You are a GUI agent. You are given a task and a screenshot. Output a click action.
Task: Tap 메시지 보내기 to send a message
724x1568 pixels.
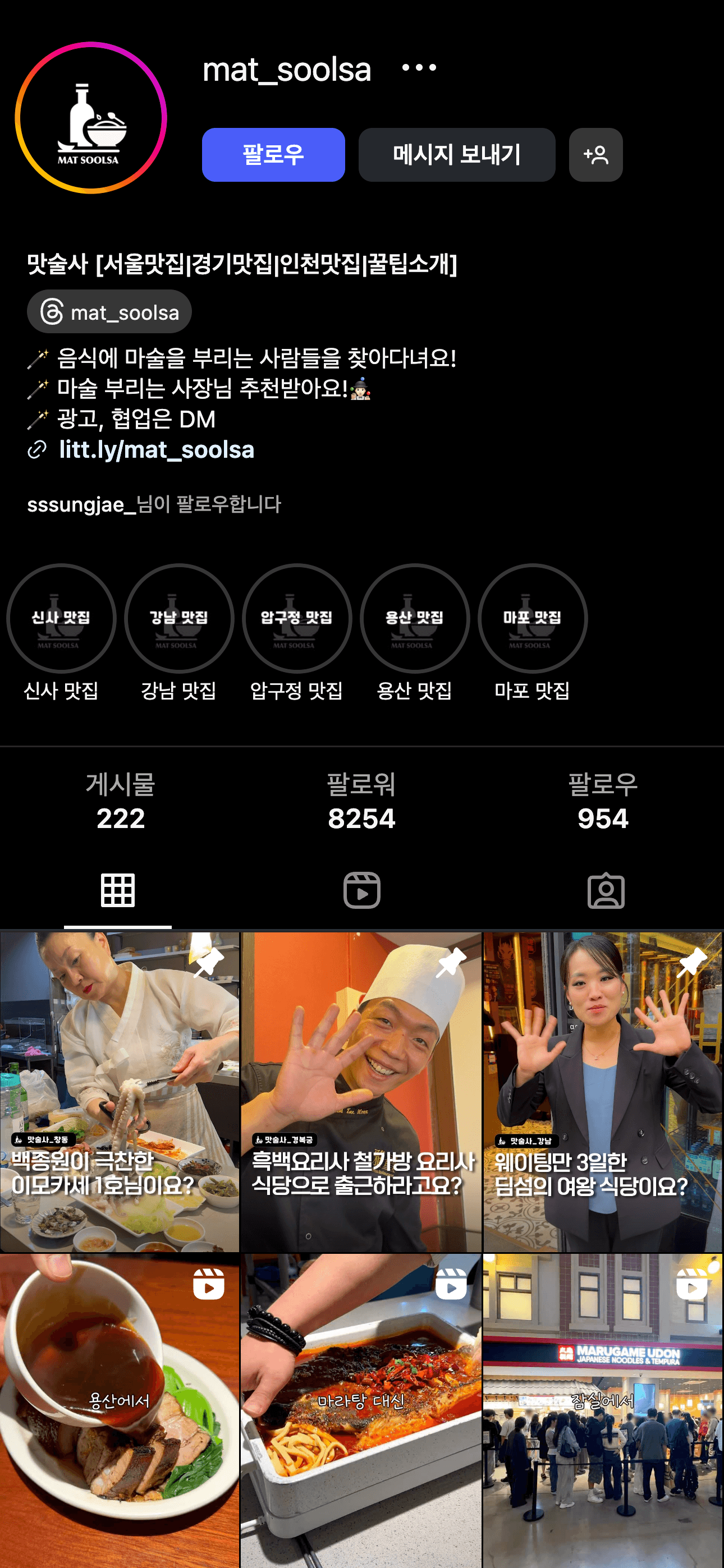pyautogui.click(x=456, y=155)
